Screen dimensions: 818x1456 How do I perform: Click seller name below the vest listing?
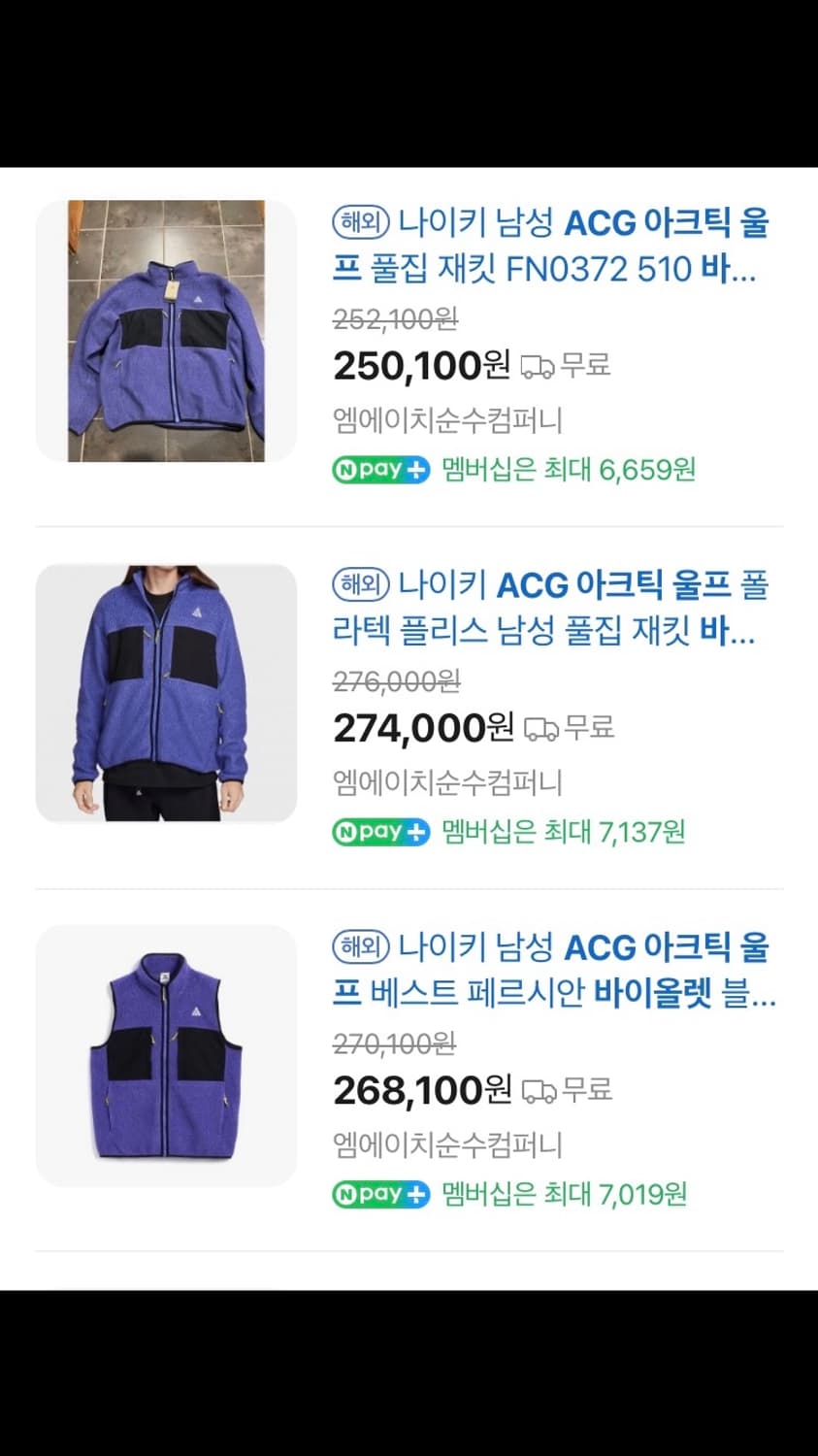tap(445, 1145)
